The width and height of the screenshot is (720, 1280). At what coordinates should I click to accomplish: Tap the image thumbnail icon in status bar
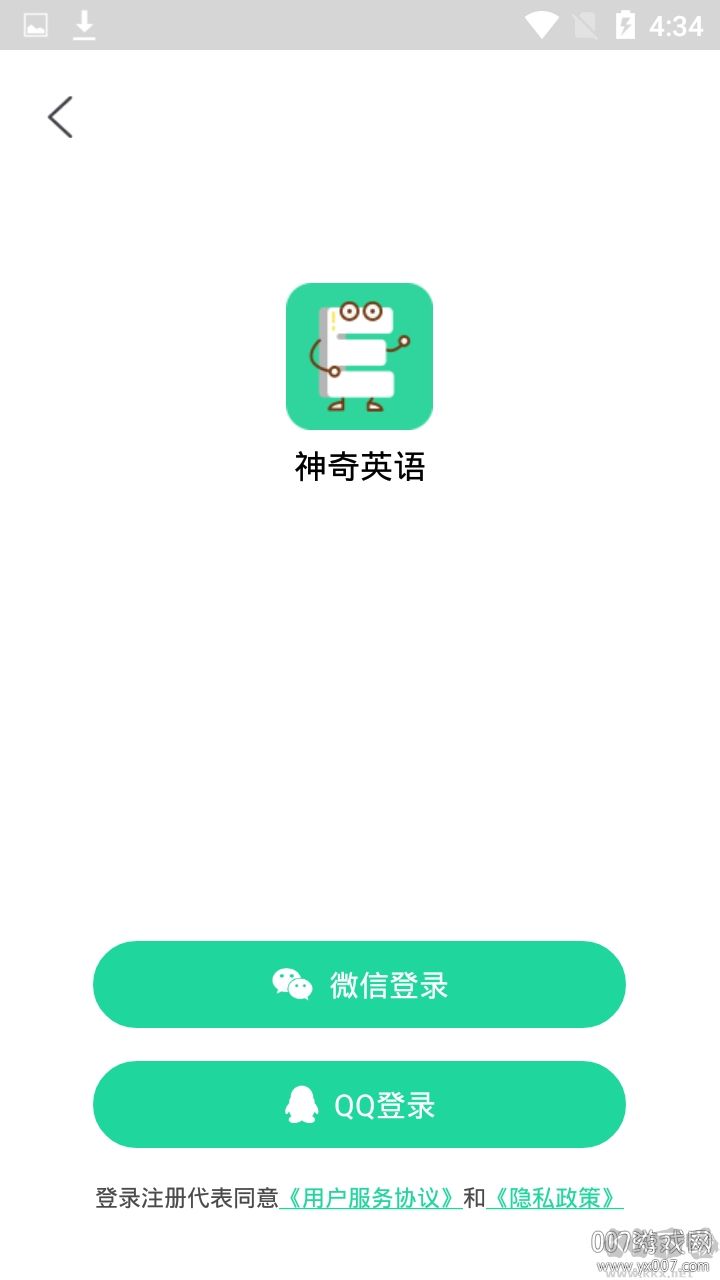click(34, 22)
